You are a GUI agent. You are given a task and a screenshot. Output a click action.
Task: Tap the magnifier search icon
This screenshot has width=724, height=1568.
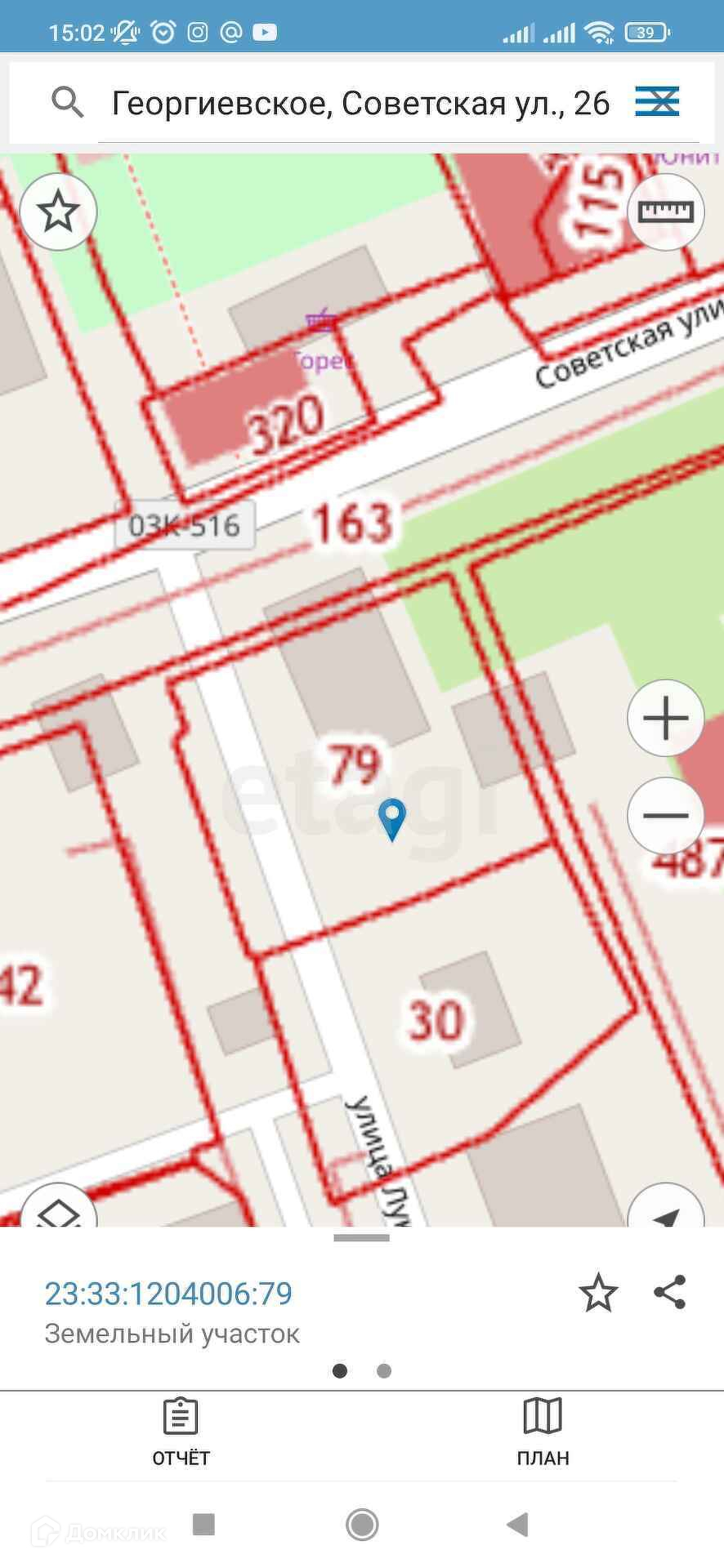click(67, 103)
